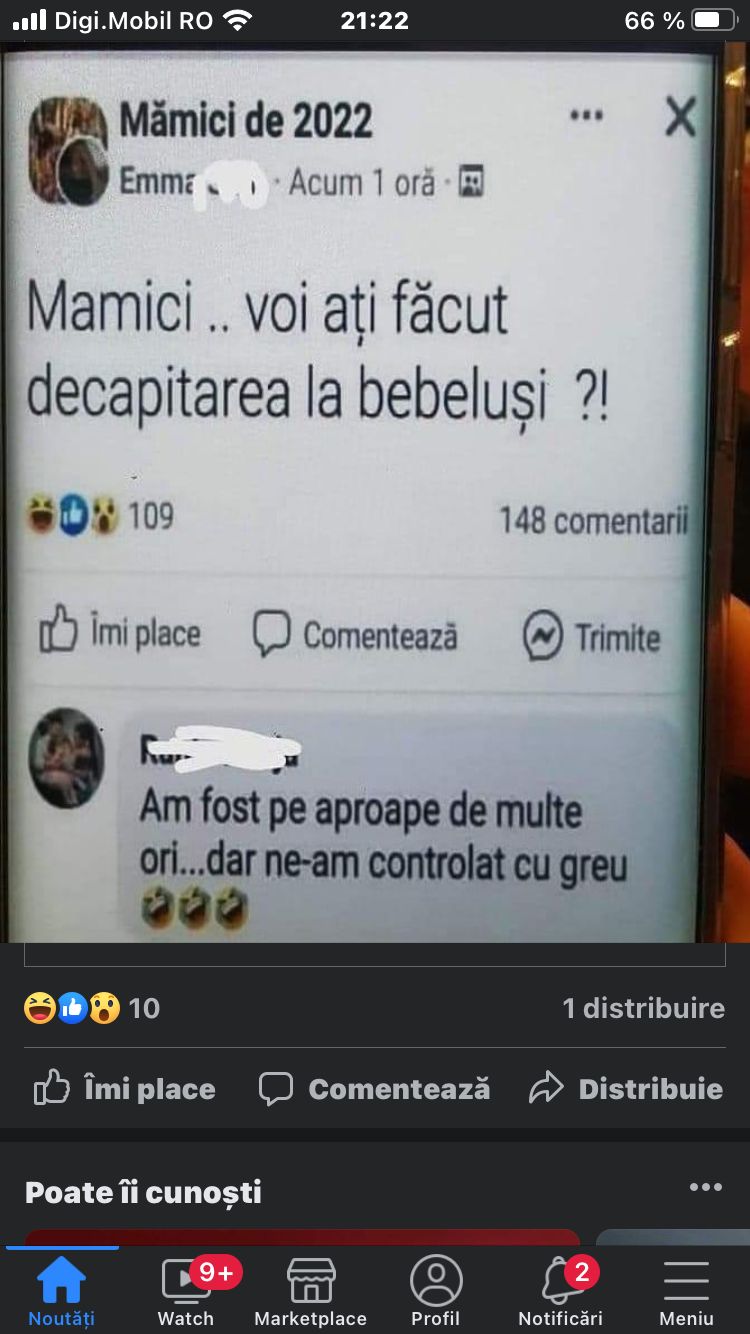Tap Comentează to comment on post
The height and width of the screenshot is (1334, 750).
375,1089
